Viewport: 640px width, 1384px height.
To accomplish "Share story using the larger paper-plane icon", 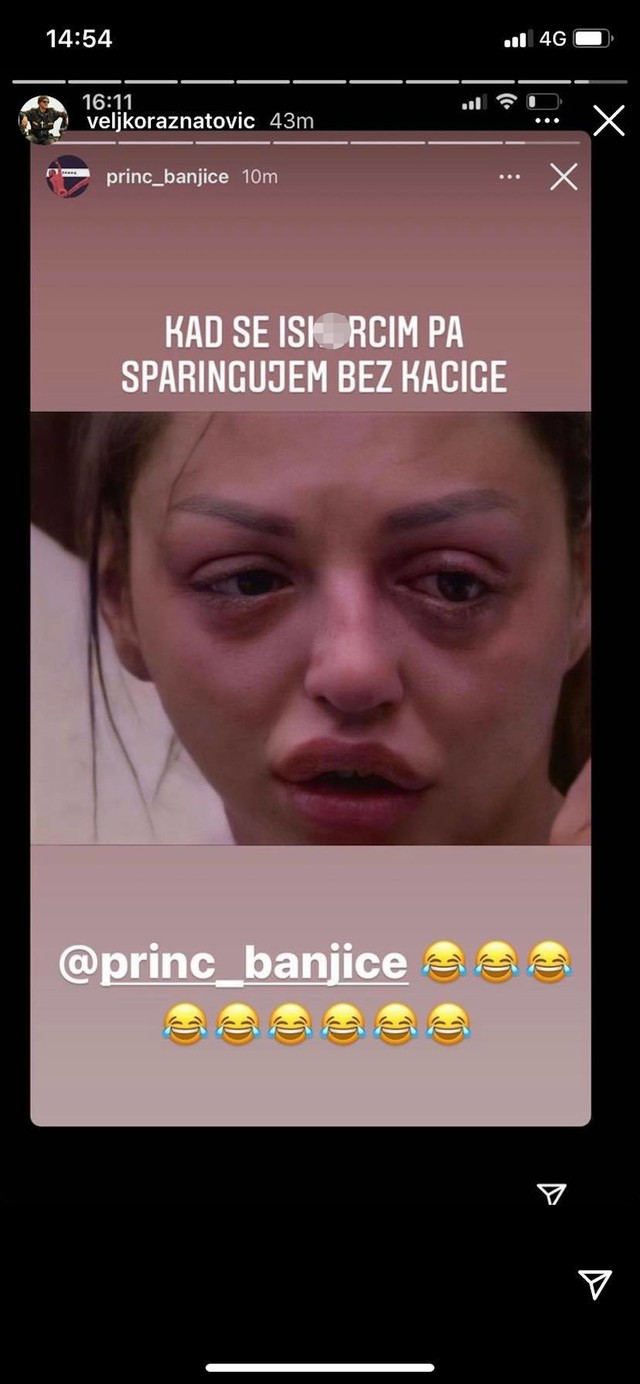I will (x=595, y=1284).
